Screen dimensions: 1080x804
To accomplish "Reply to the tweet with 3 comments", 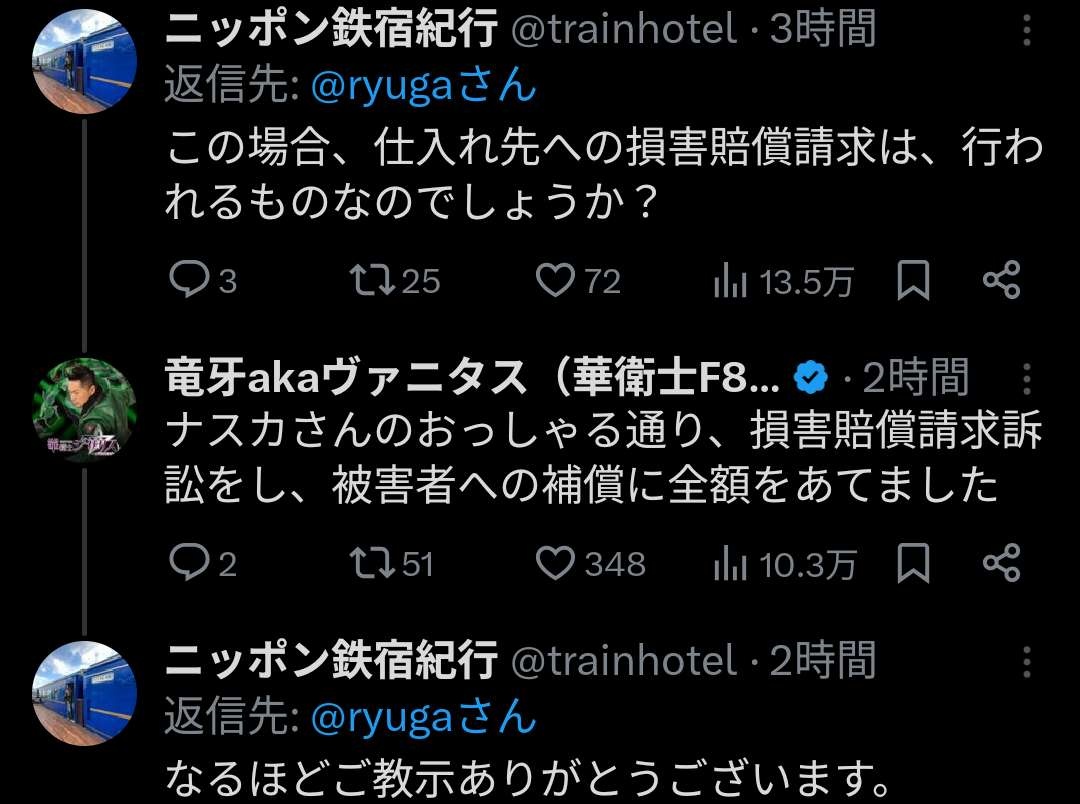I will 188,282.
